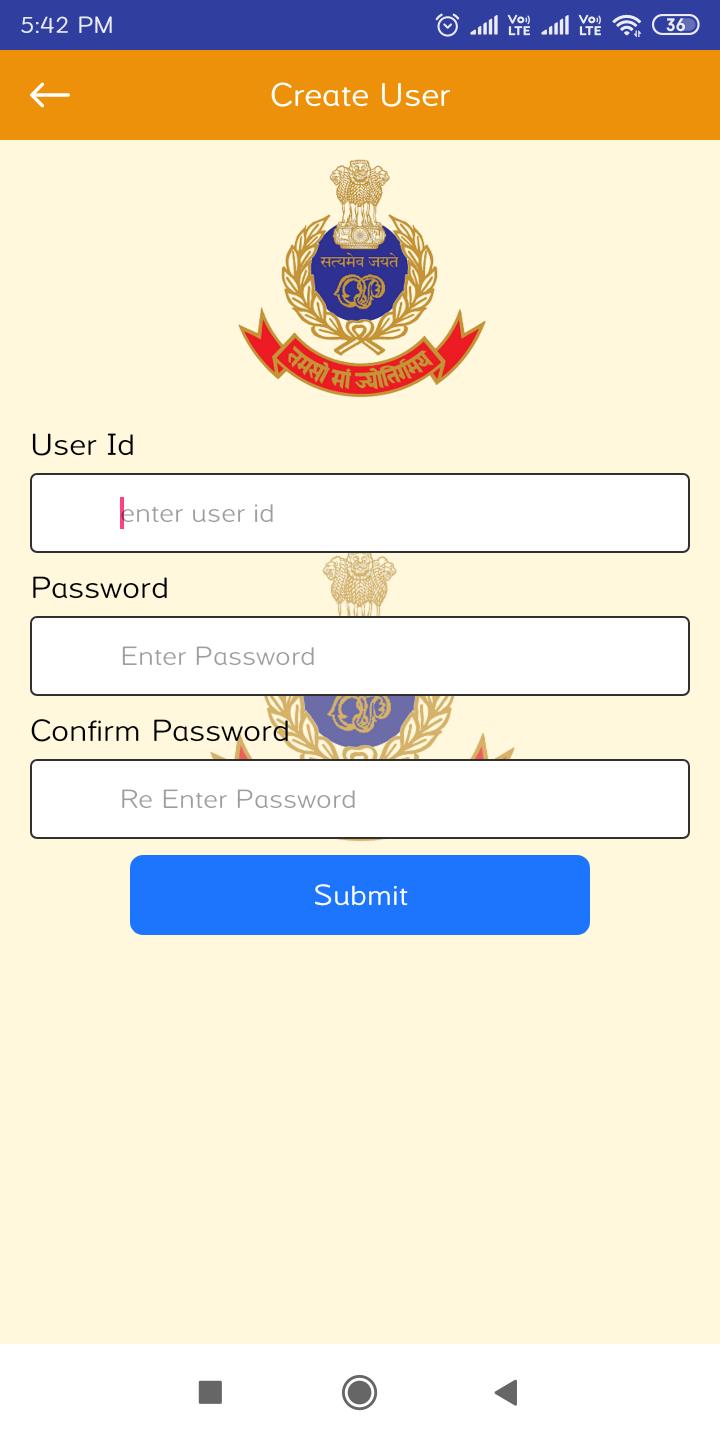Select the Enter Password field

(360, 656)
